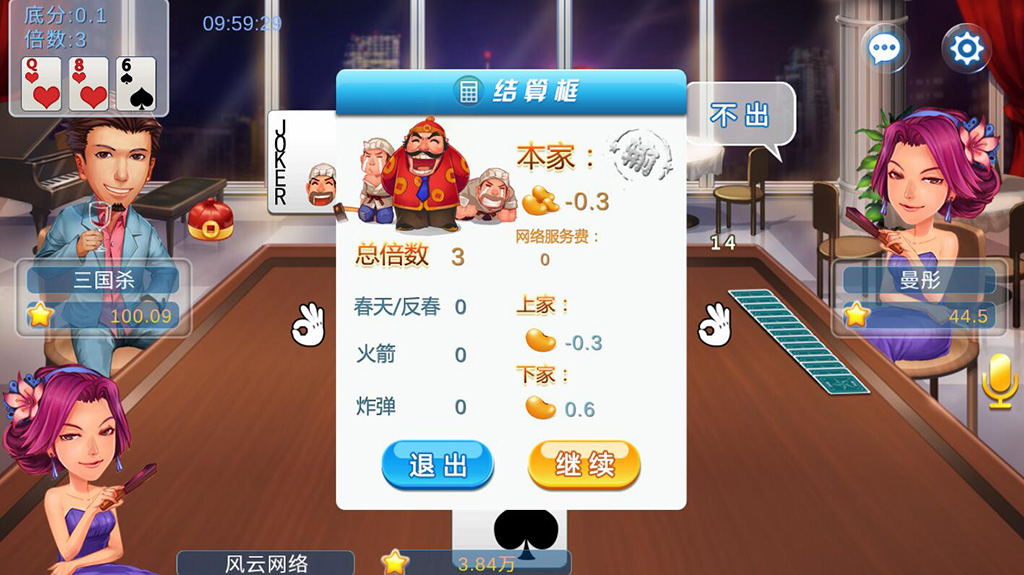
Task: Tap 退出 to exit the game
Action: tap(438, 466)
